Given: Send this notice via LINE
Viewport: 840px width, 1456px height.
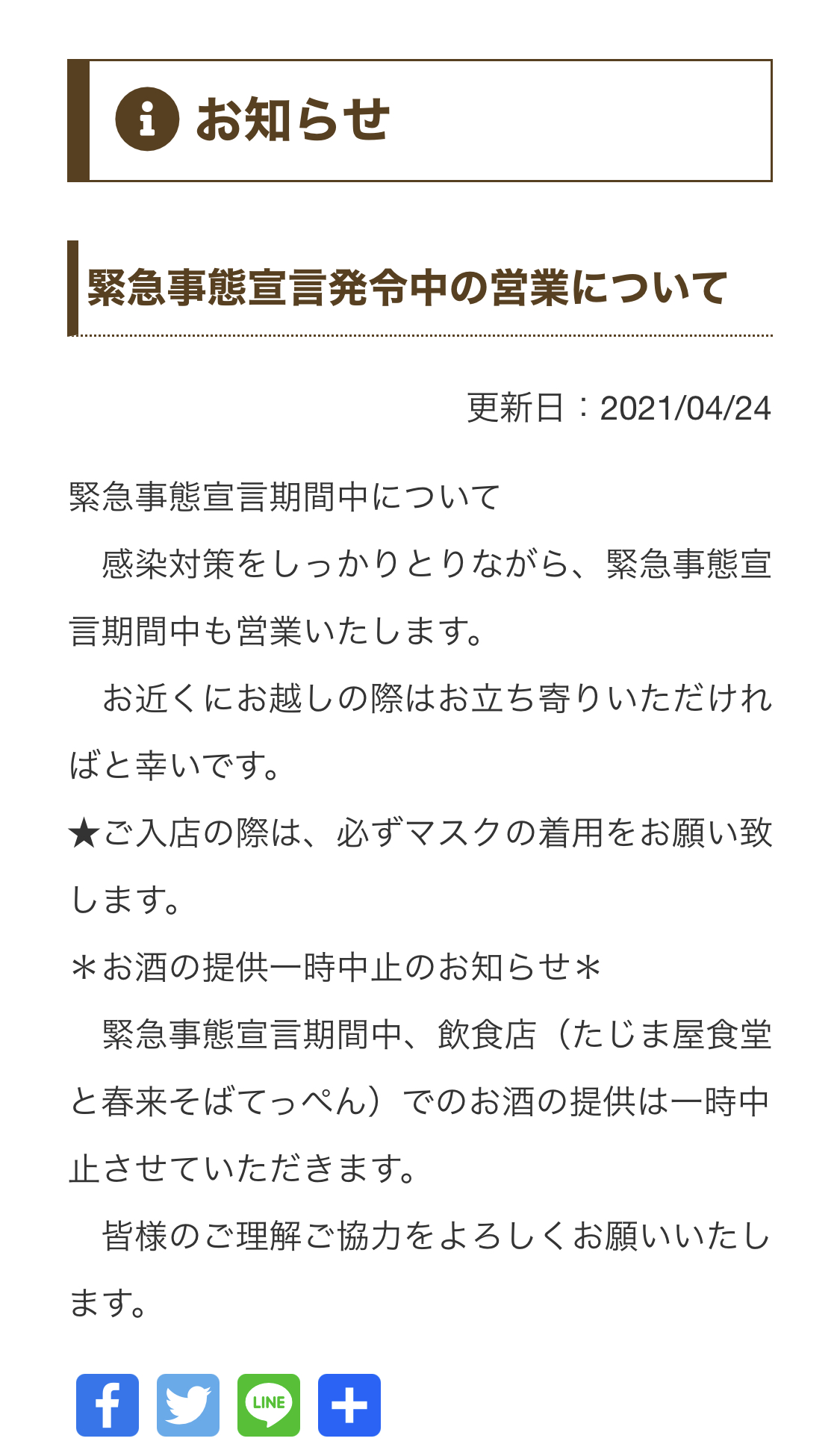Looking at the screenshot, I should click(x=269, y=1404).
